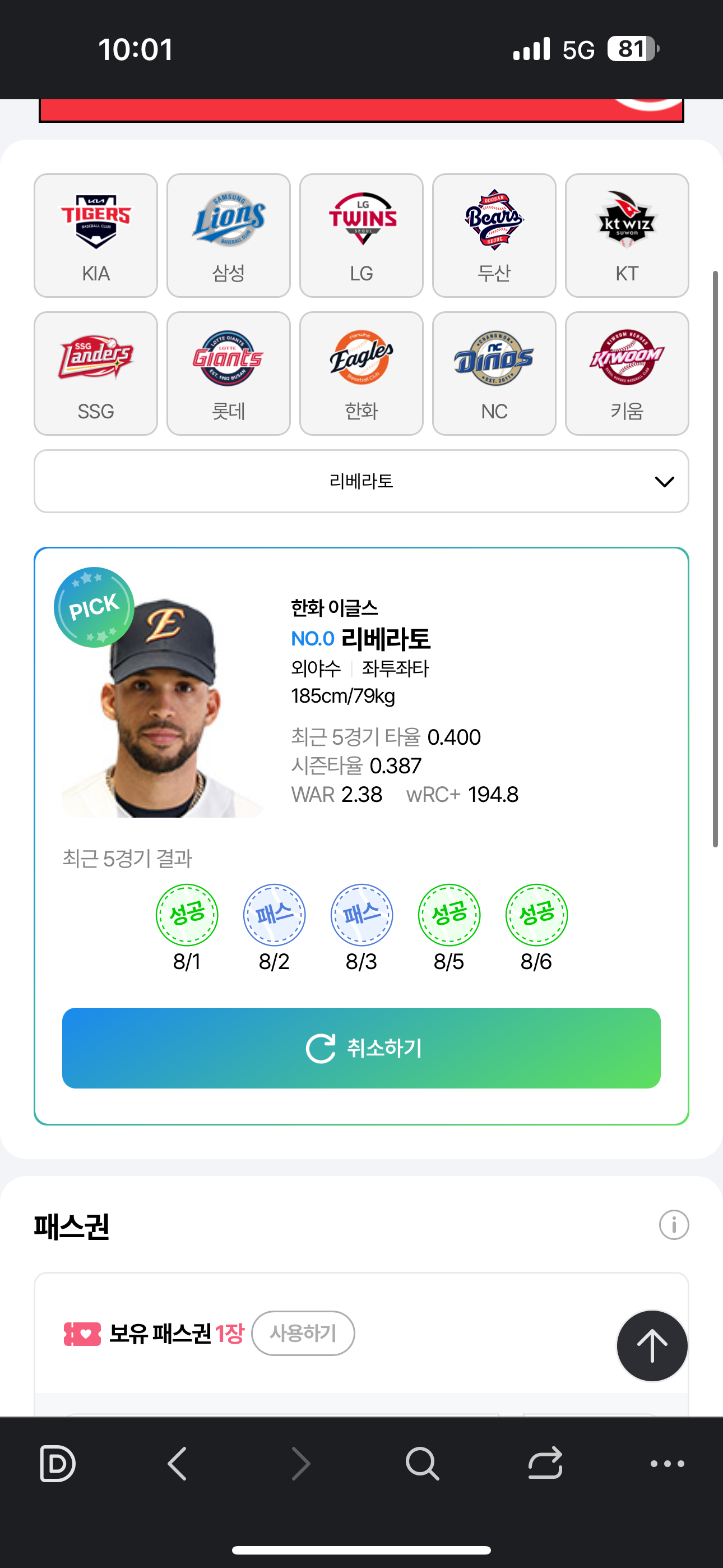Select the 롯데 Giants team
The height and width of the screenshot is (1568, 723).
tap(228, 373)
